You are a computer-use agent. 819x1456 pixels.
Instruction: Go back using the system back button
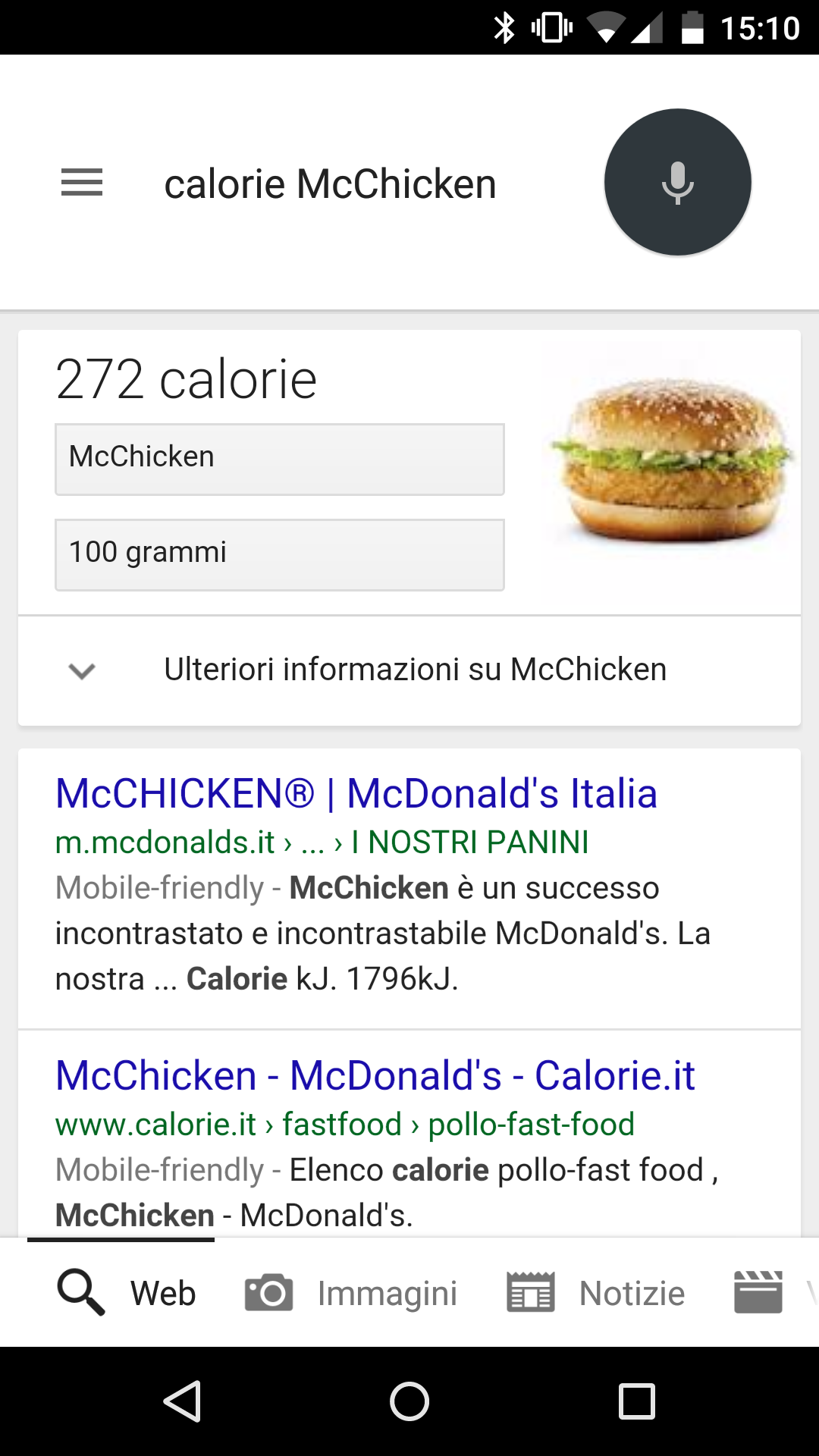(x=182, y=1401)
